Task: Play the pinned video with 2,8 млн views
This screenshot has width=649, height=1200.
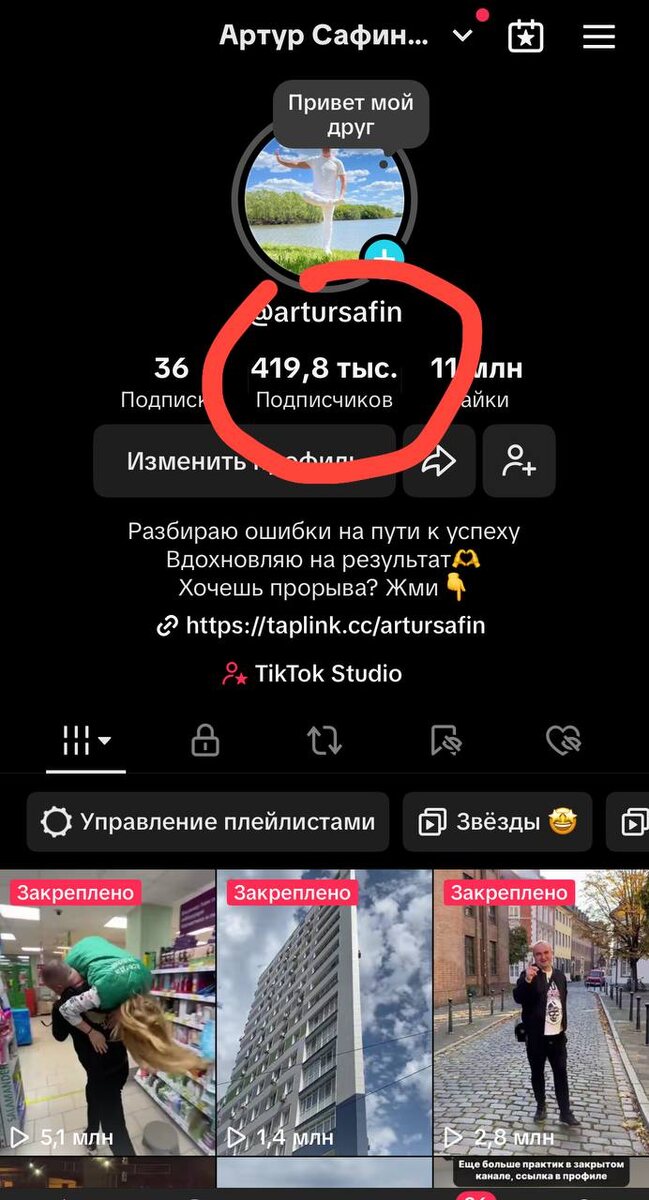Action: [x=541, y=1012]
